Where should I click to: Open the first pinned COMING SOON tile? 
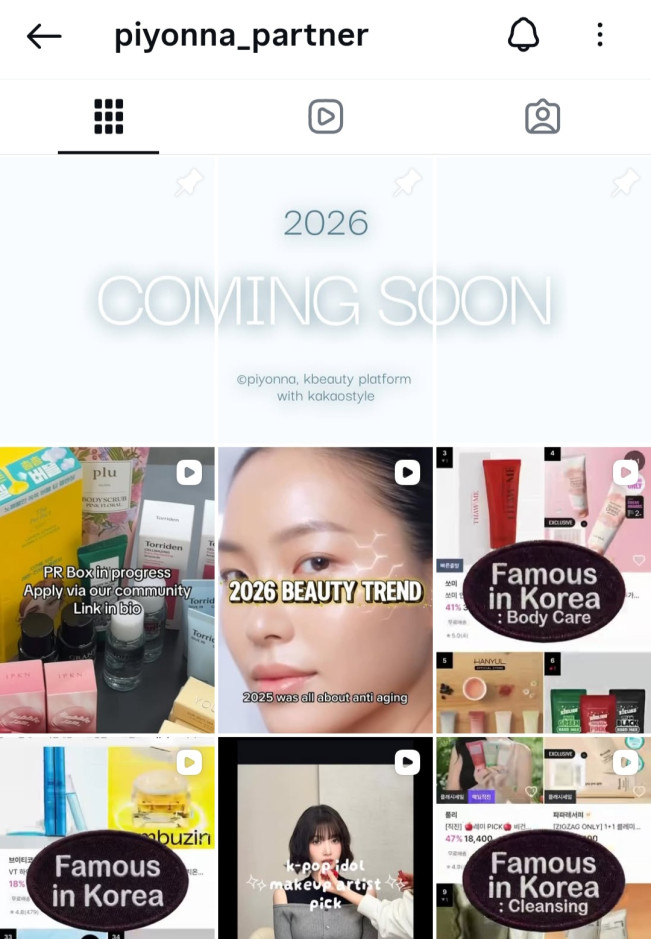pos(107,300)
